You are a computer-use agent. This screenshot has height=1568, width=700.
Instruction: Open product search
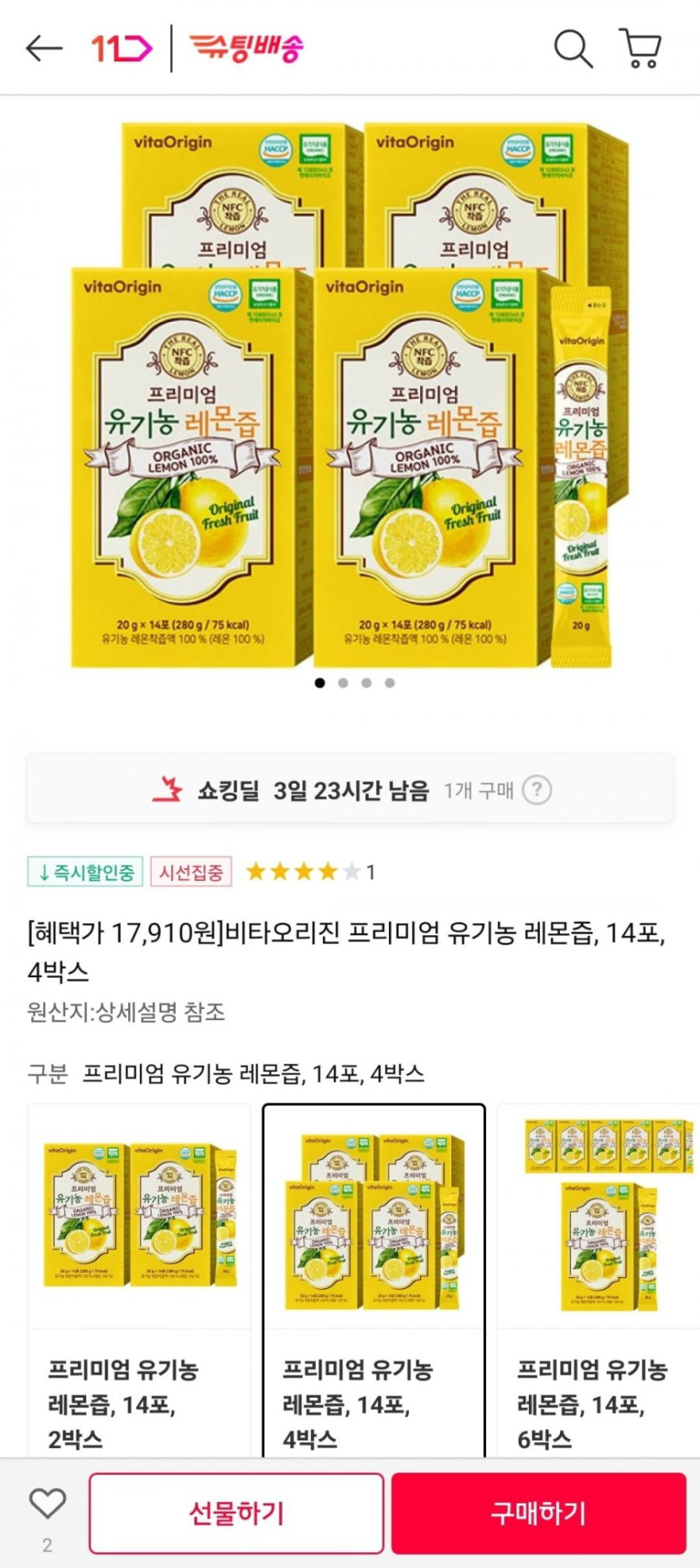(573, 49)
